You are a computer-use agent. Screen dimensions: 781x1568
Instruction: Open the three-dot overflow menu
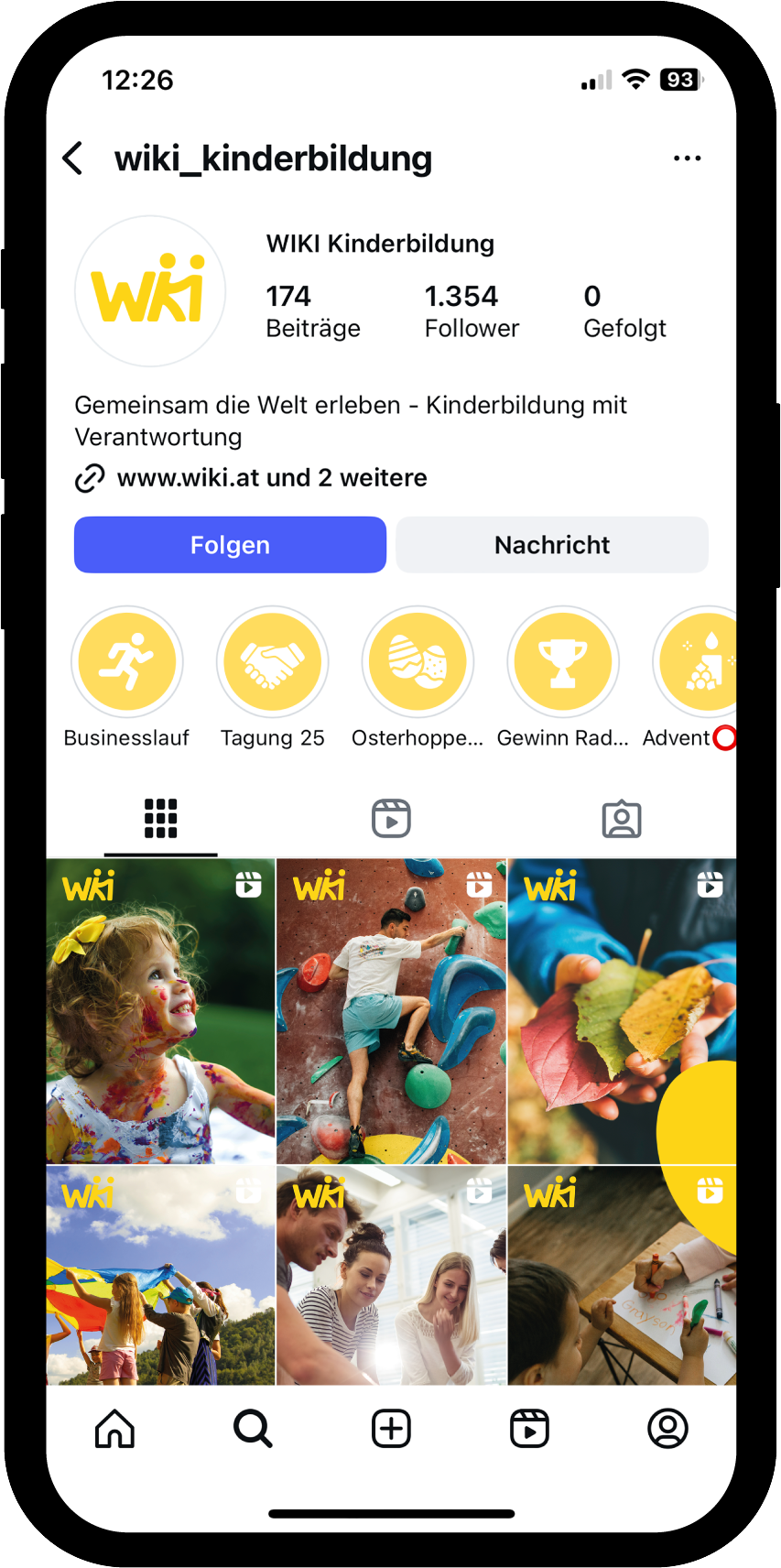687,158
